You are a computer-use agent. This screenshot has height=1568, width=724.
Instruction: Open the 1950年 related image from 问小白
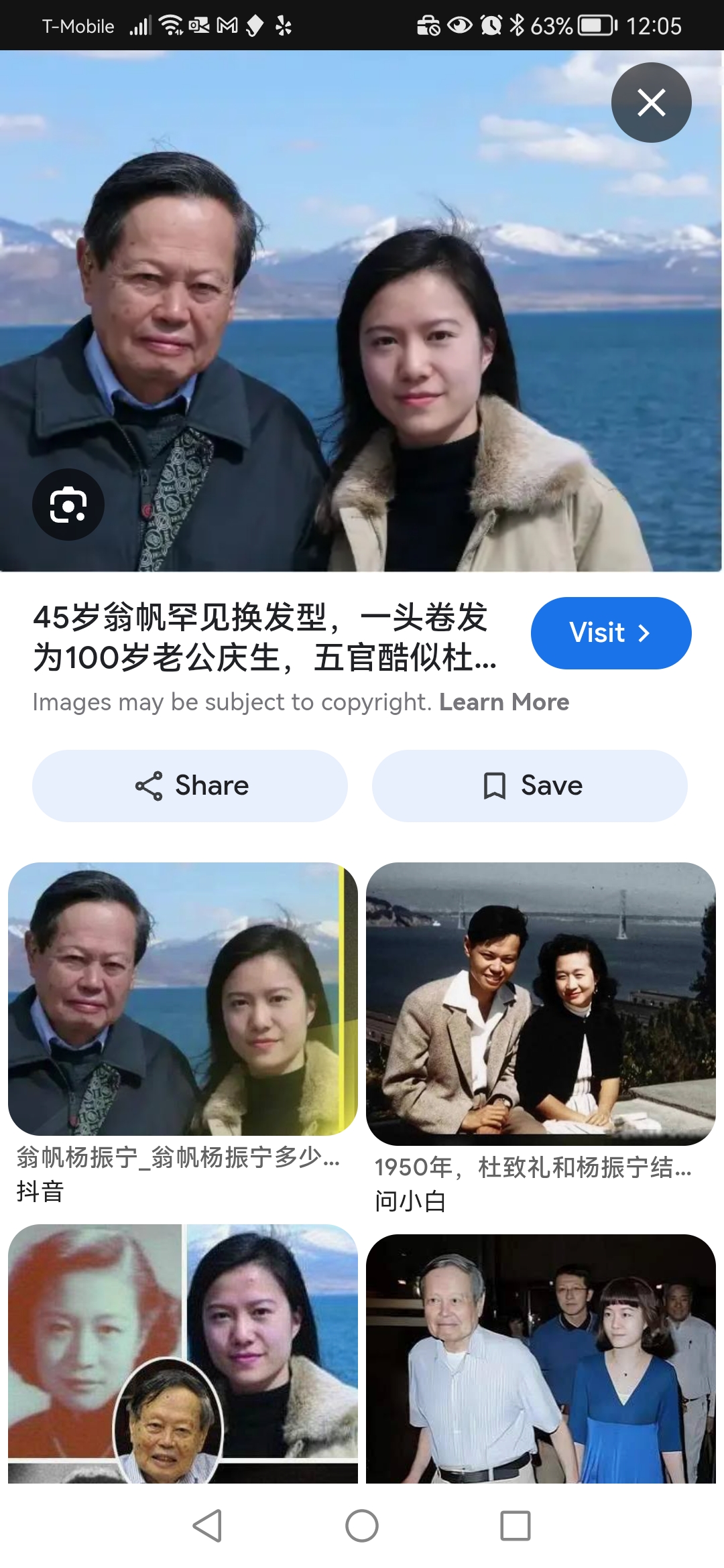coord(540,1003)
